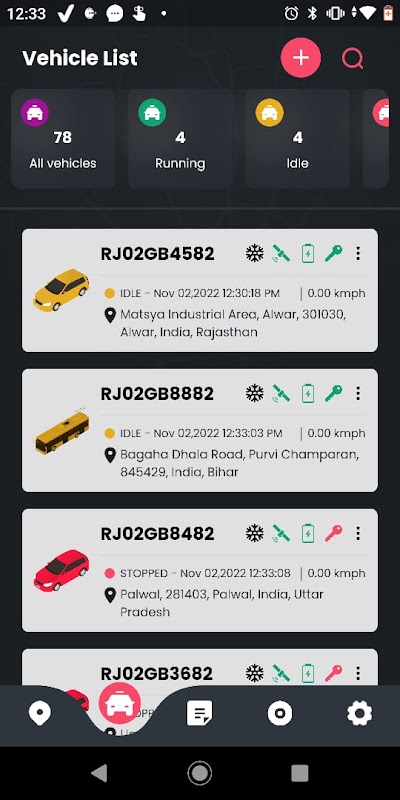Open vehicle RJ02GB4582 card
This screenshot has width=400, height=800.
click(x=200, y=290)
